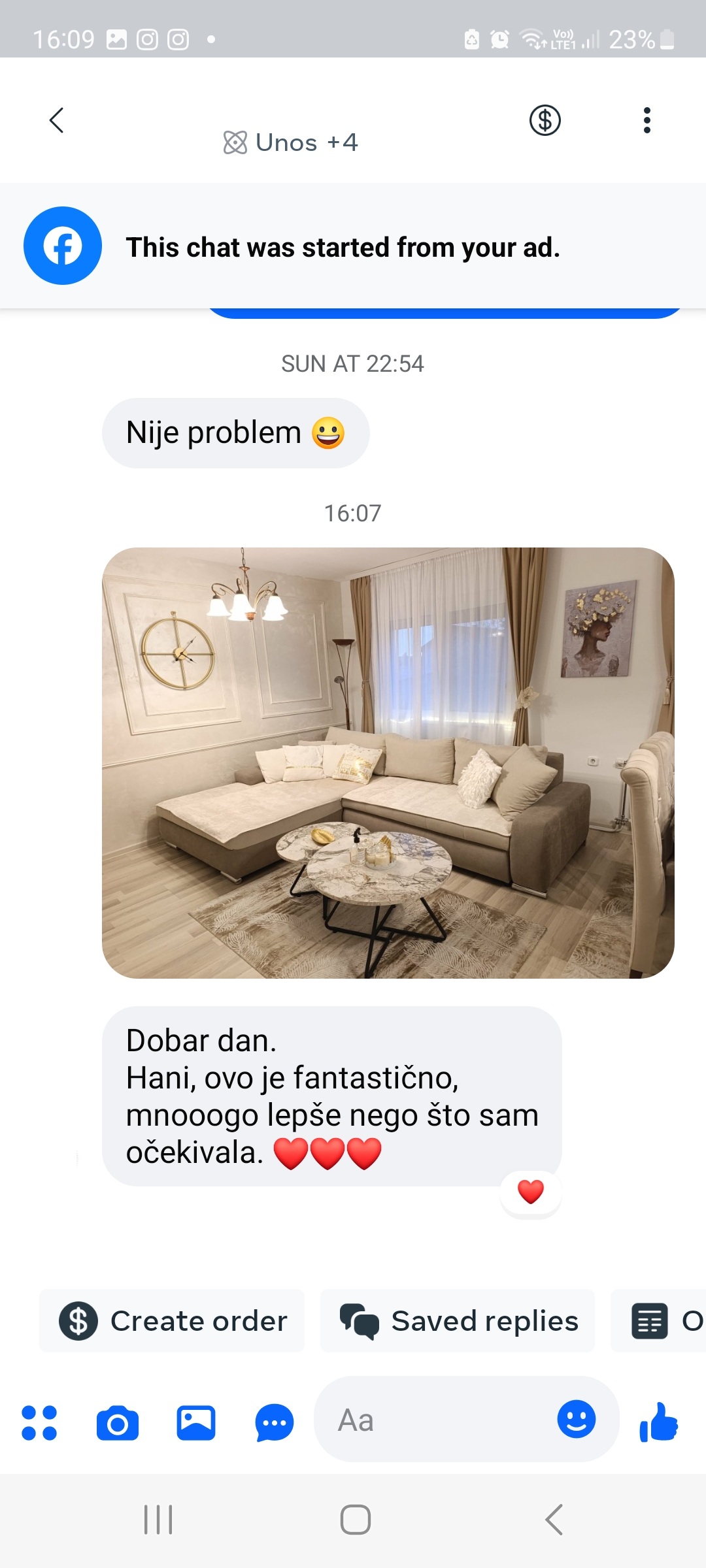Open the Unos +4 labels
The image size is (706, 1568).
(291, 142)
